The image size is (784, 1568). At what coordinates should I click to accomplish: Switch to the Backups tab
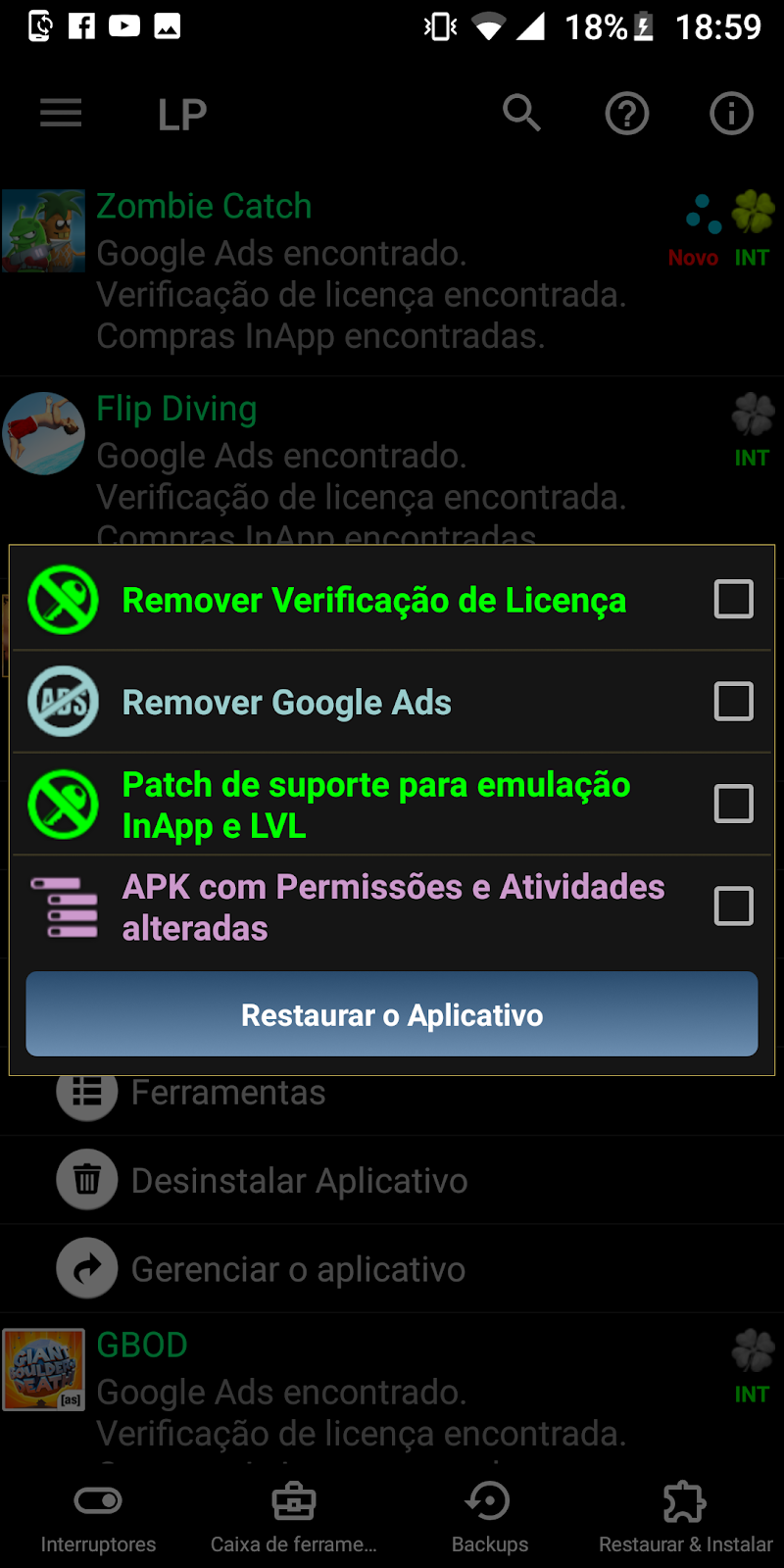(x=489, y=1517)
